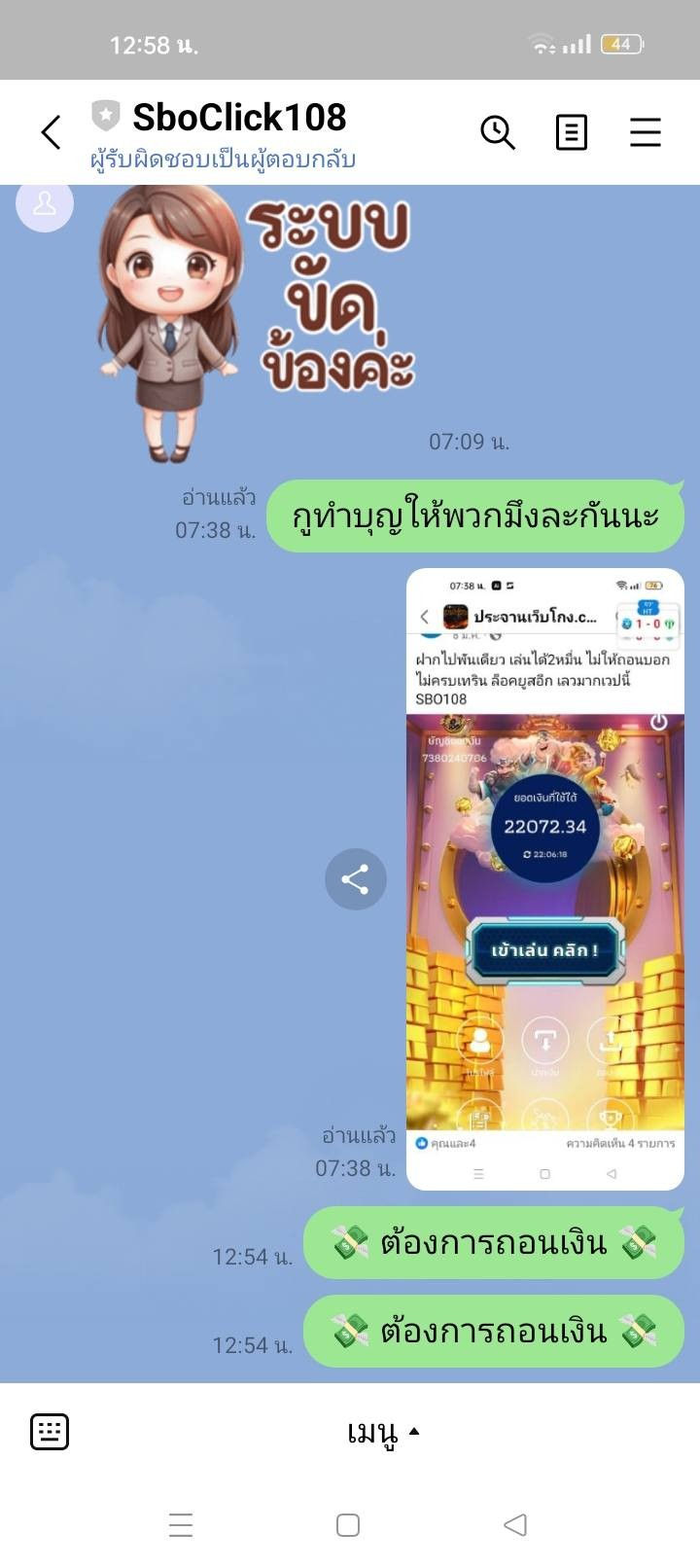Viewport: 700px width, 1568px height.
Task: Open the chat hamburger menu
Action: [x=645, y=132]
